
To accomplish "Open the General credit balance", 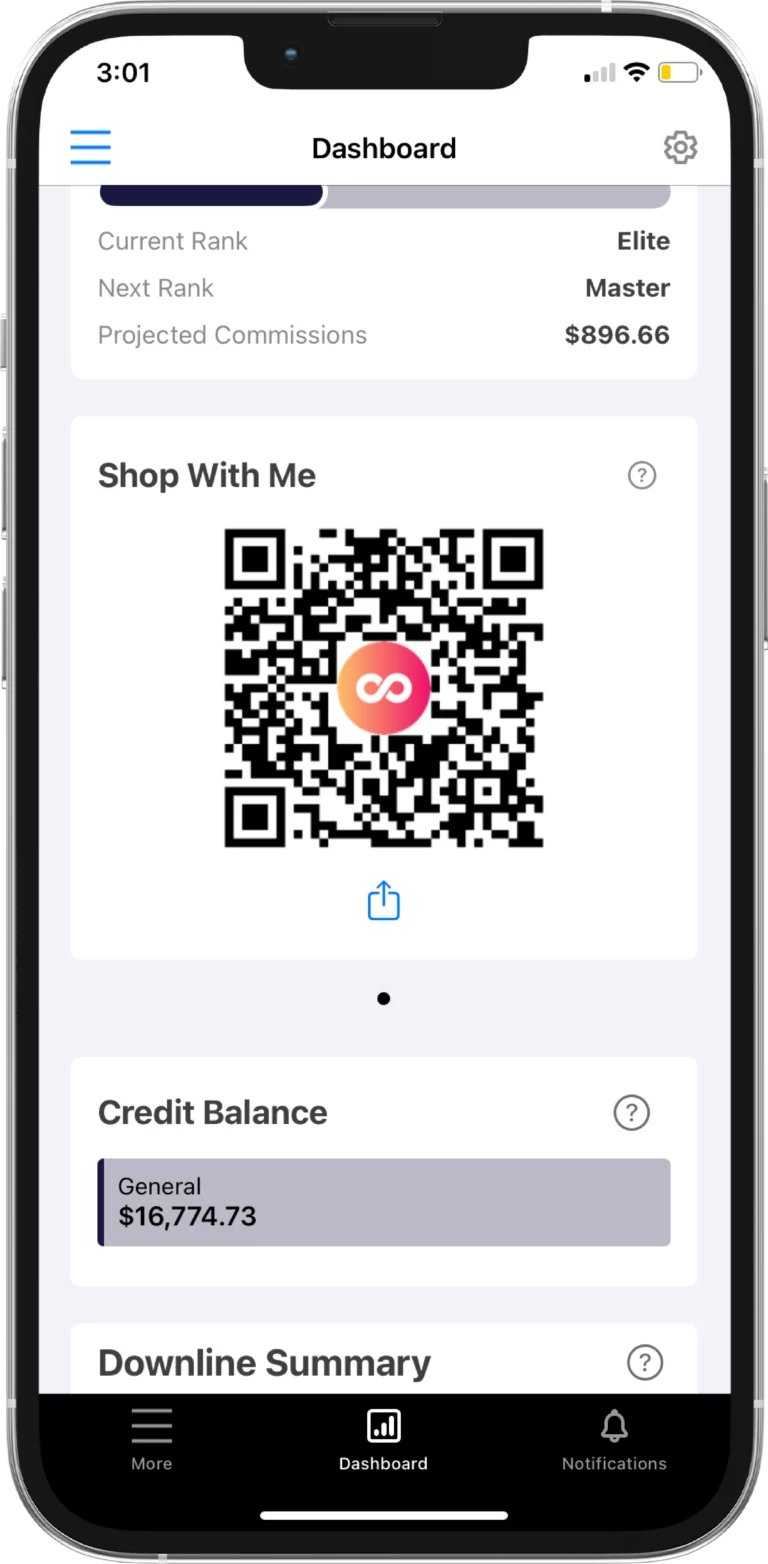I will click(383, 1202).
